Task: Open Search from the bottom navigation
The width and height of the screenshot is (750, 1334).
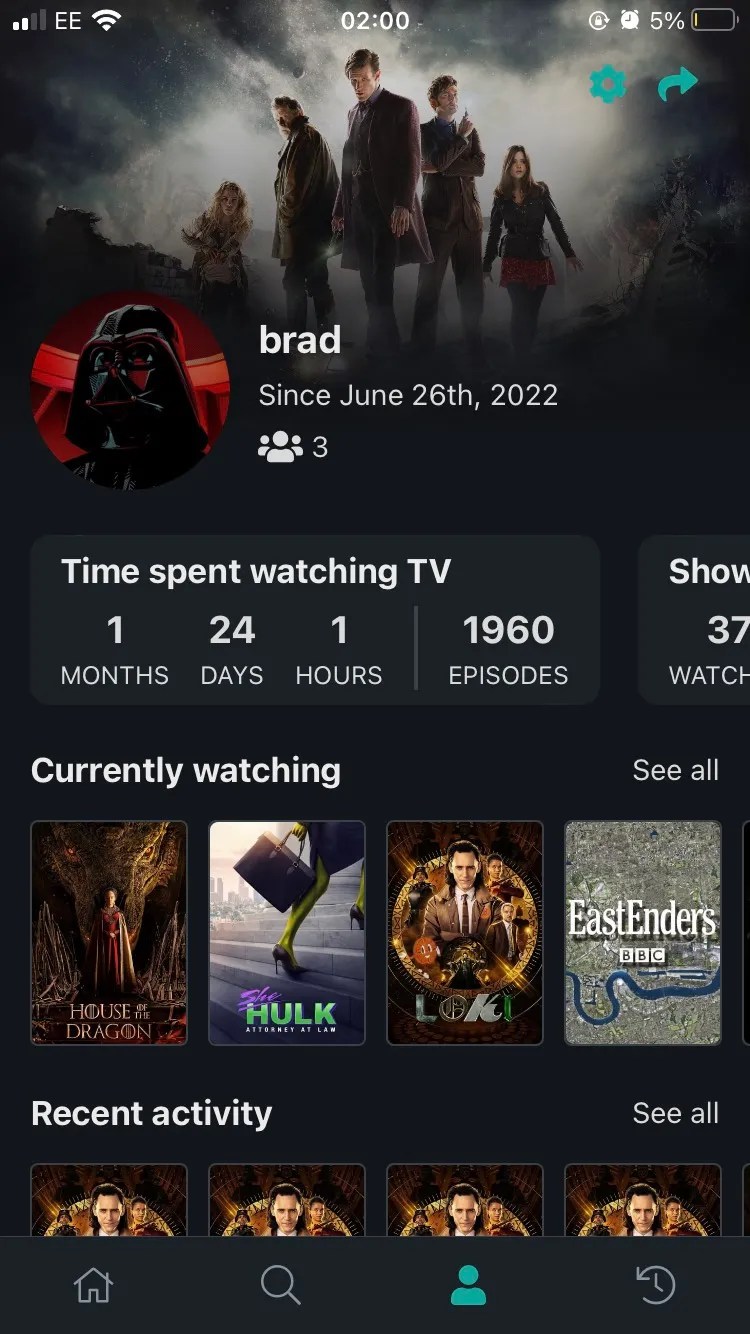Action: pyautogui.click(x=280, y=1286)
